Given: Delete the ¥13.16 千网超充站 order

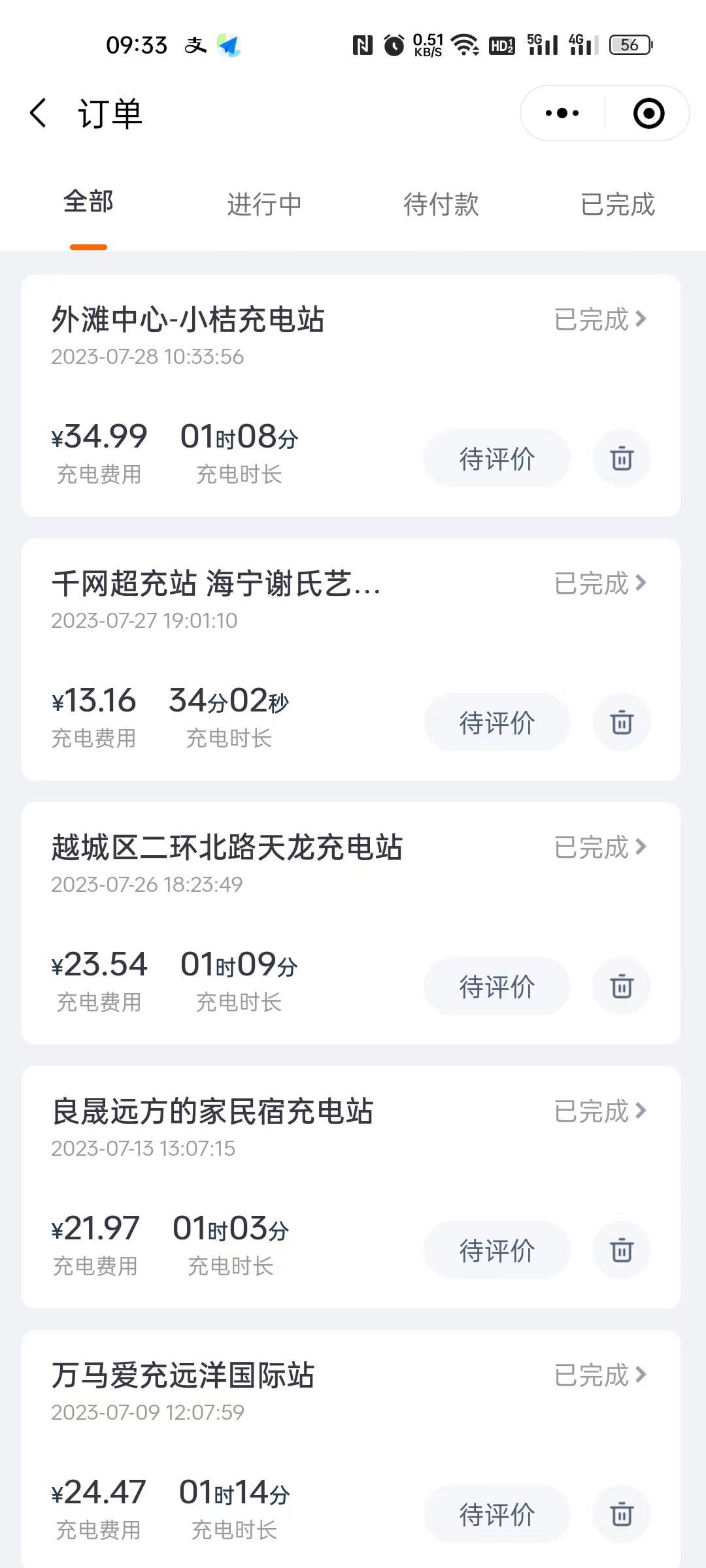Looking at the screenshot, I should pyautogui.click(x=622, y=722).
